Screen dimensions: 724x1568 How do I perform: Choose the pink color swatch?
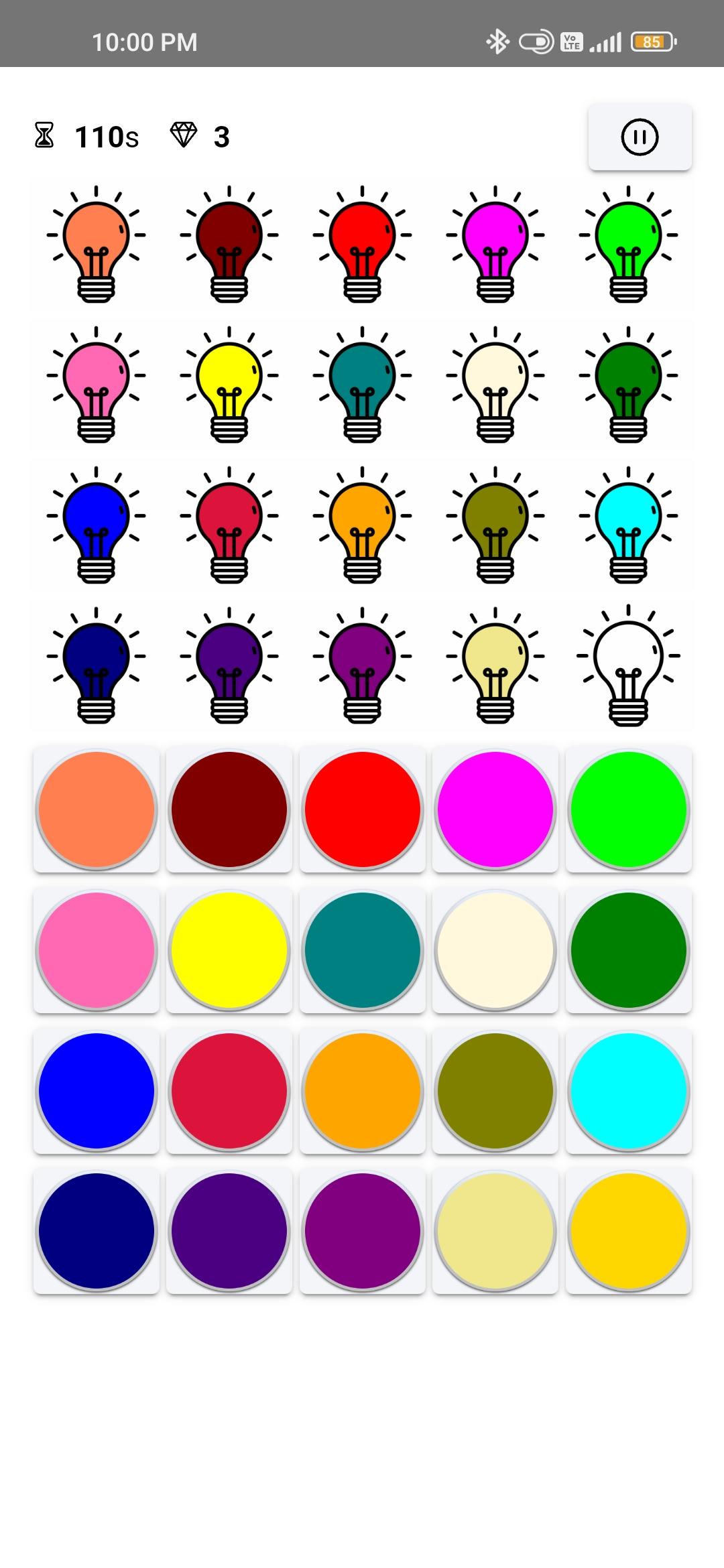click(x=97, y=950)
